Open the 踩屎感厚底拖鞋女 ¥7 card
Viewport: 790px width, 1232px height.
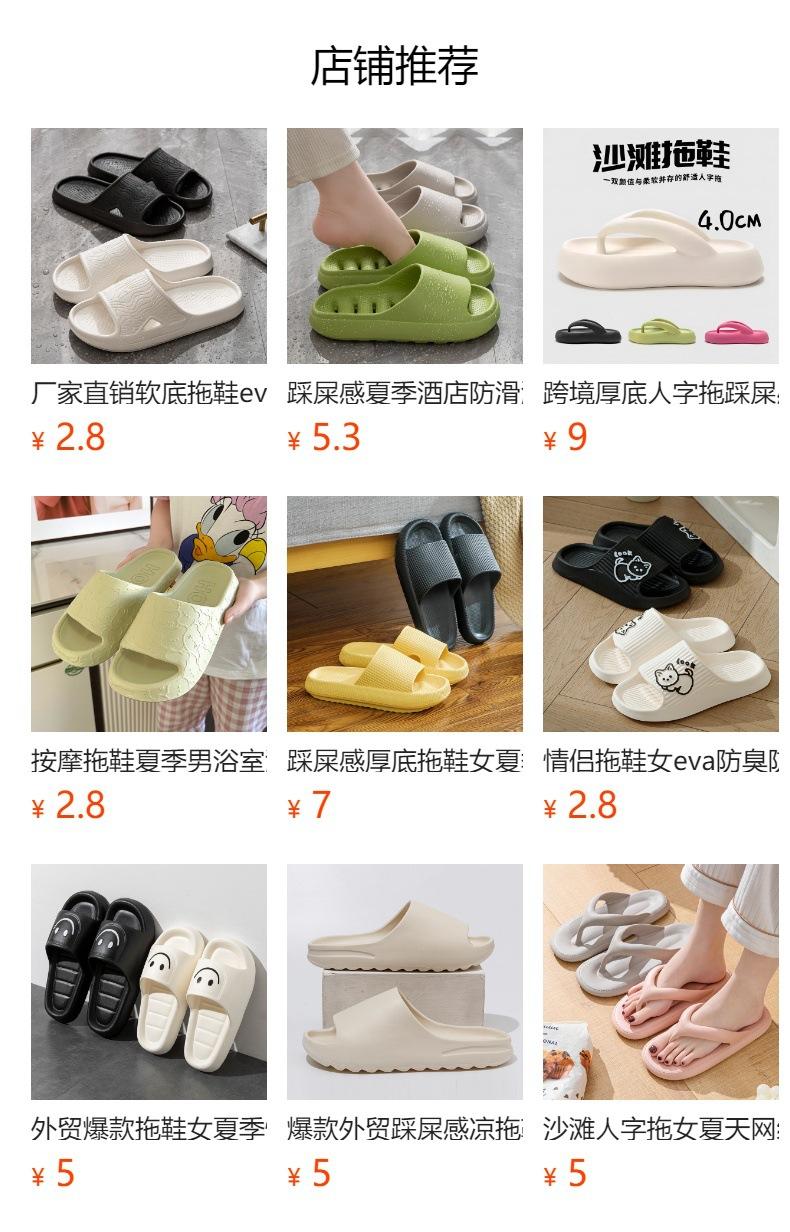tap(404, 614)
